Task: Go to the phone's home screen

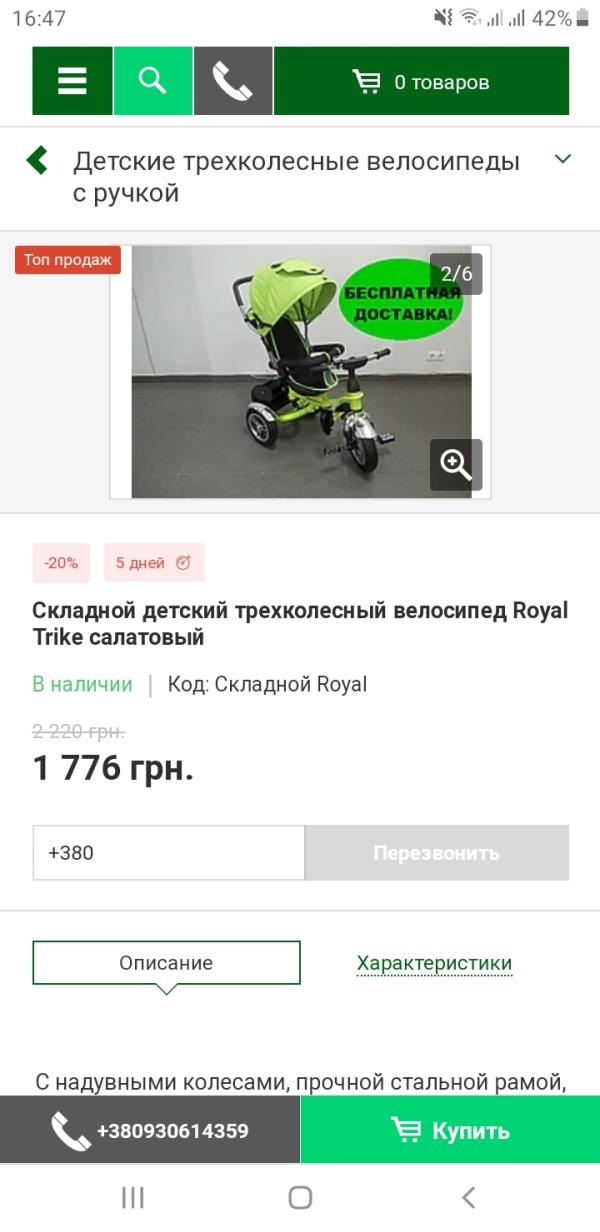Action: pyautogui.click(x=300, y=1197)
